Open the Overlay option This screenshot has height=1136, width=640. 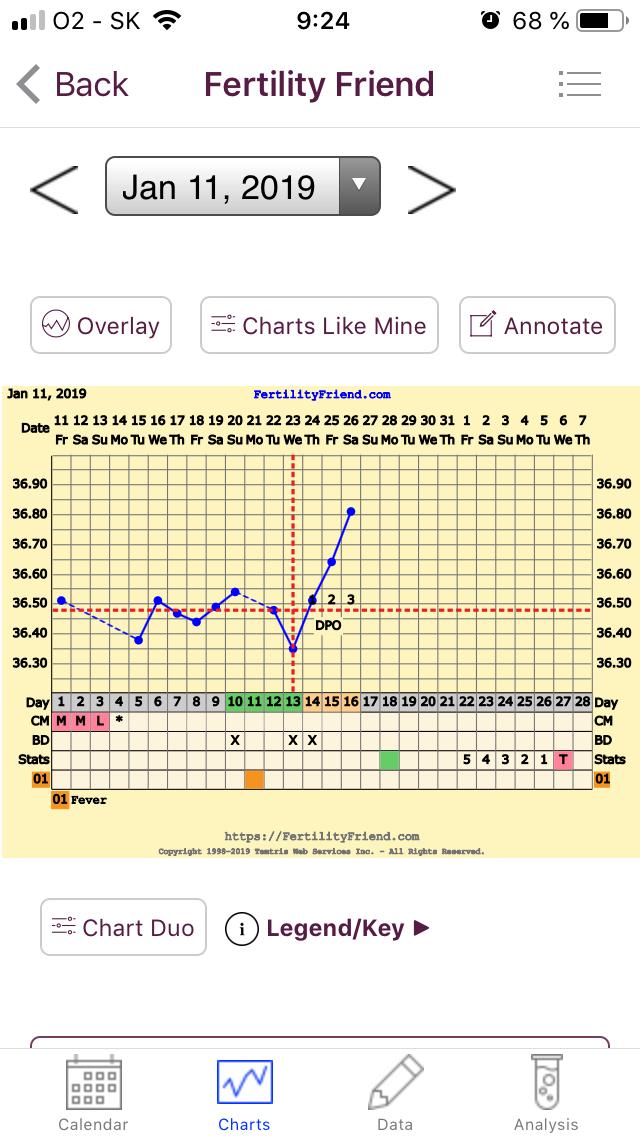click(x=101, y=325)
